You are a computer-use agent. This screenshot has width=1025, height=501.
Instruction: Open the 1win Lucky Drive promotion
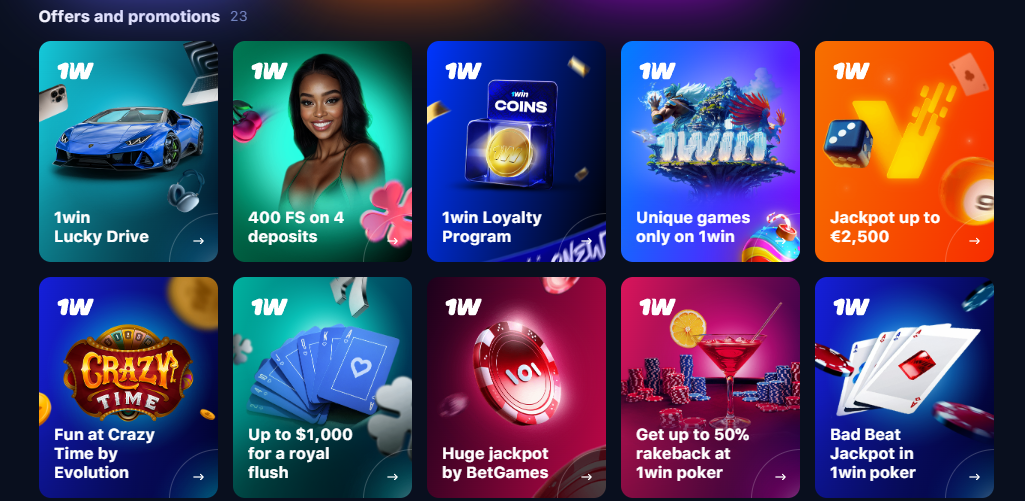click(128, 151)
